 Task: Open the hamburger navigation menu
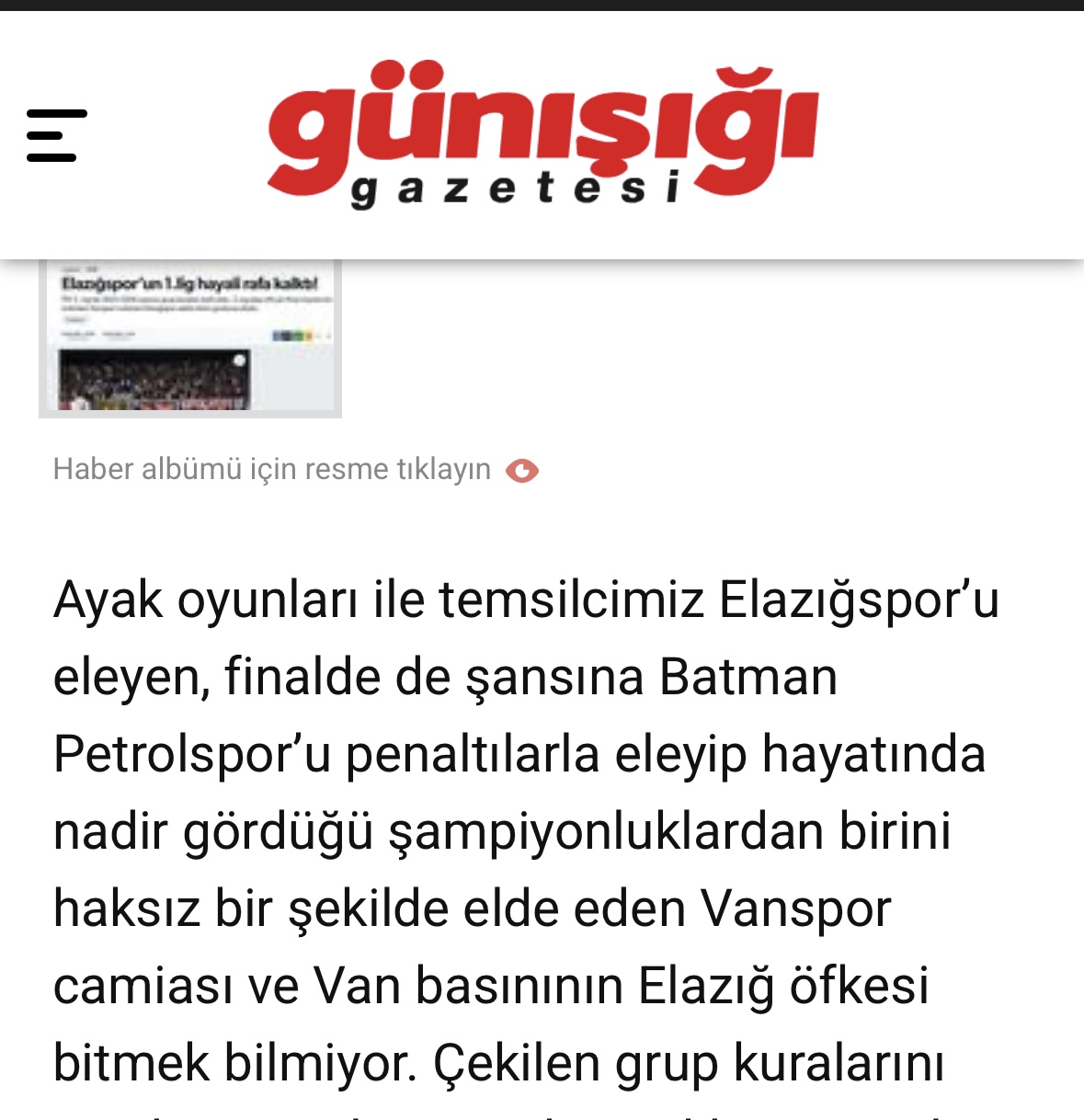click(x=56, y=135)
